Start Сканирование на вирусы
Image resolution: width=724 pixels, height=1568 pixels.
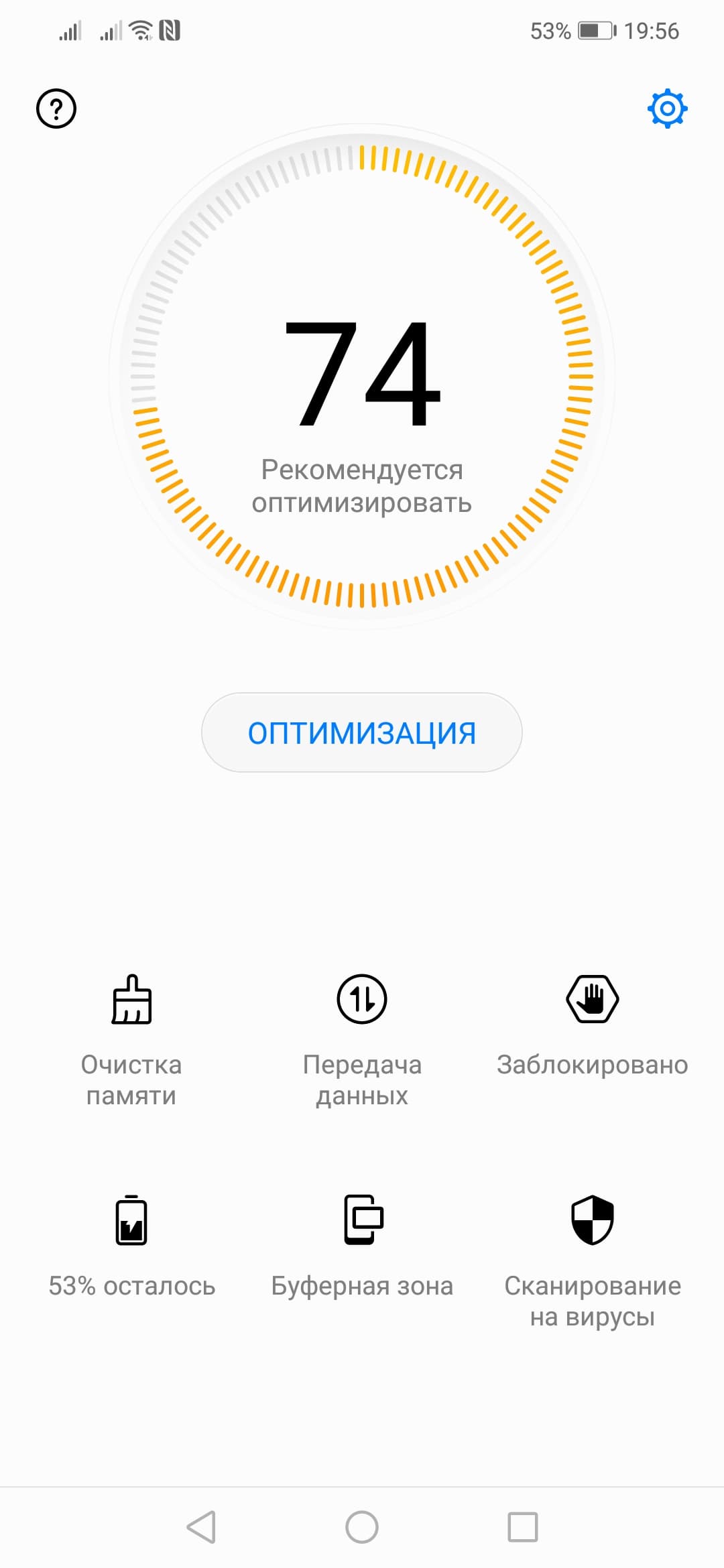pyautogui.click(x=592, y=1260)
